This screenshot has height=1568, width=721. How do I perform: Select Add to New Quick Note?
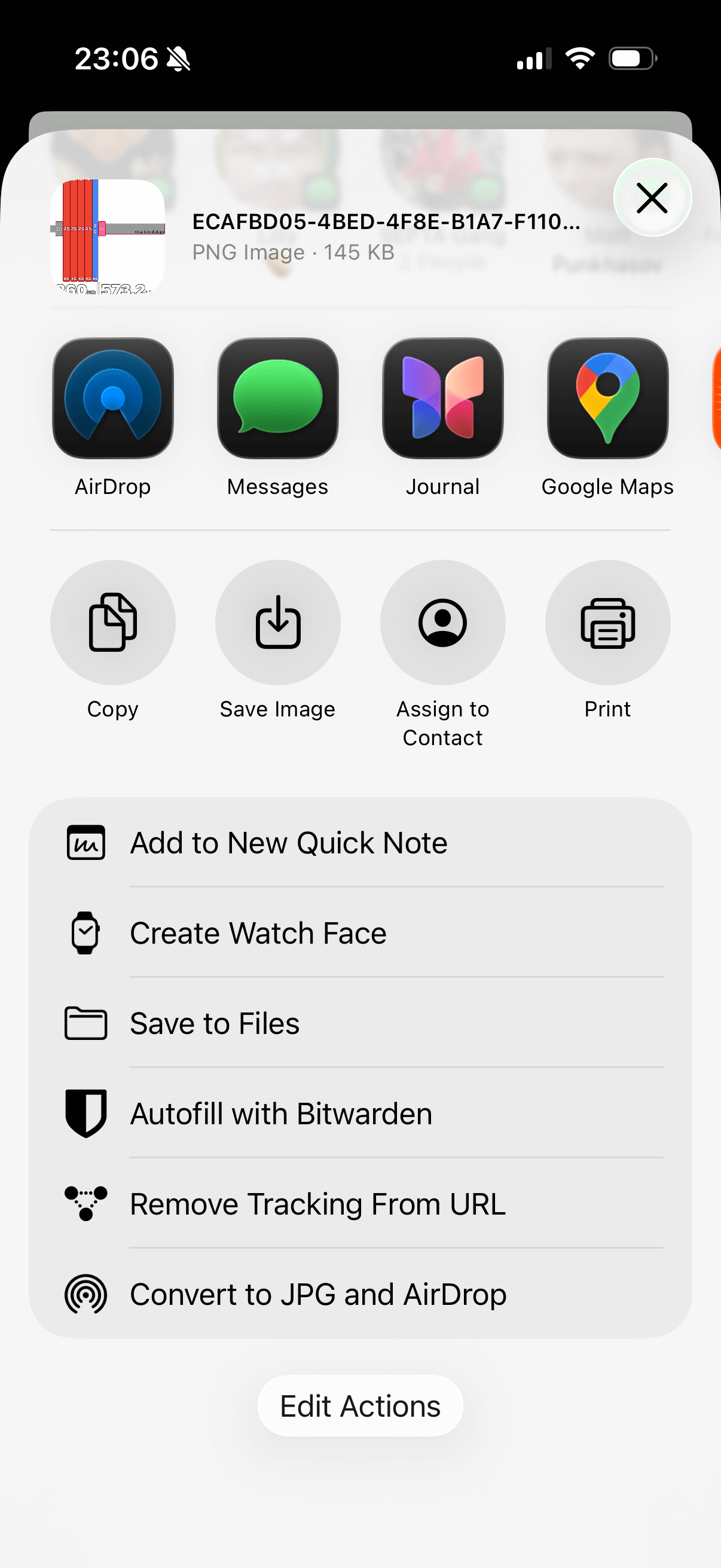pos(288,843)
